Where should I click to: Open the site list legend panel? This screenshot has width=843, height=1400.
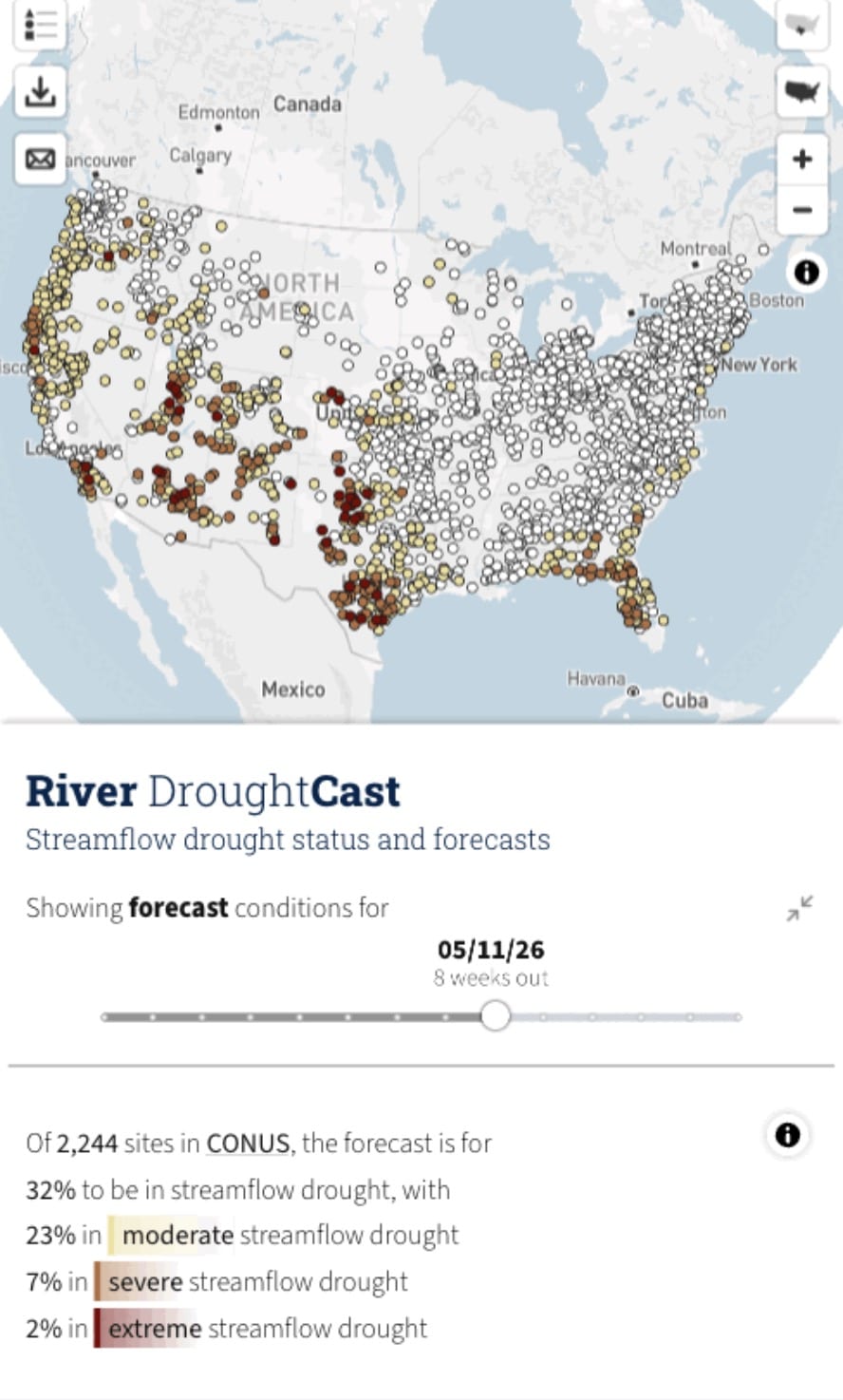[39, 26]
